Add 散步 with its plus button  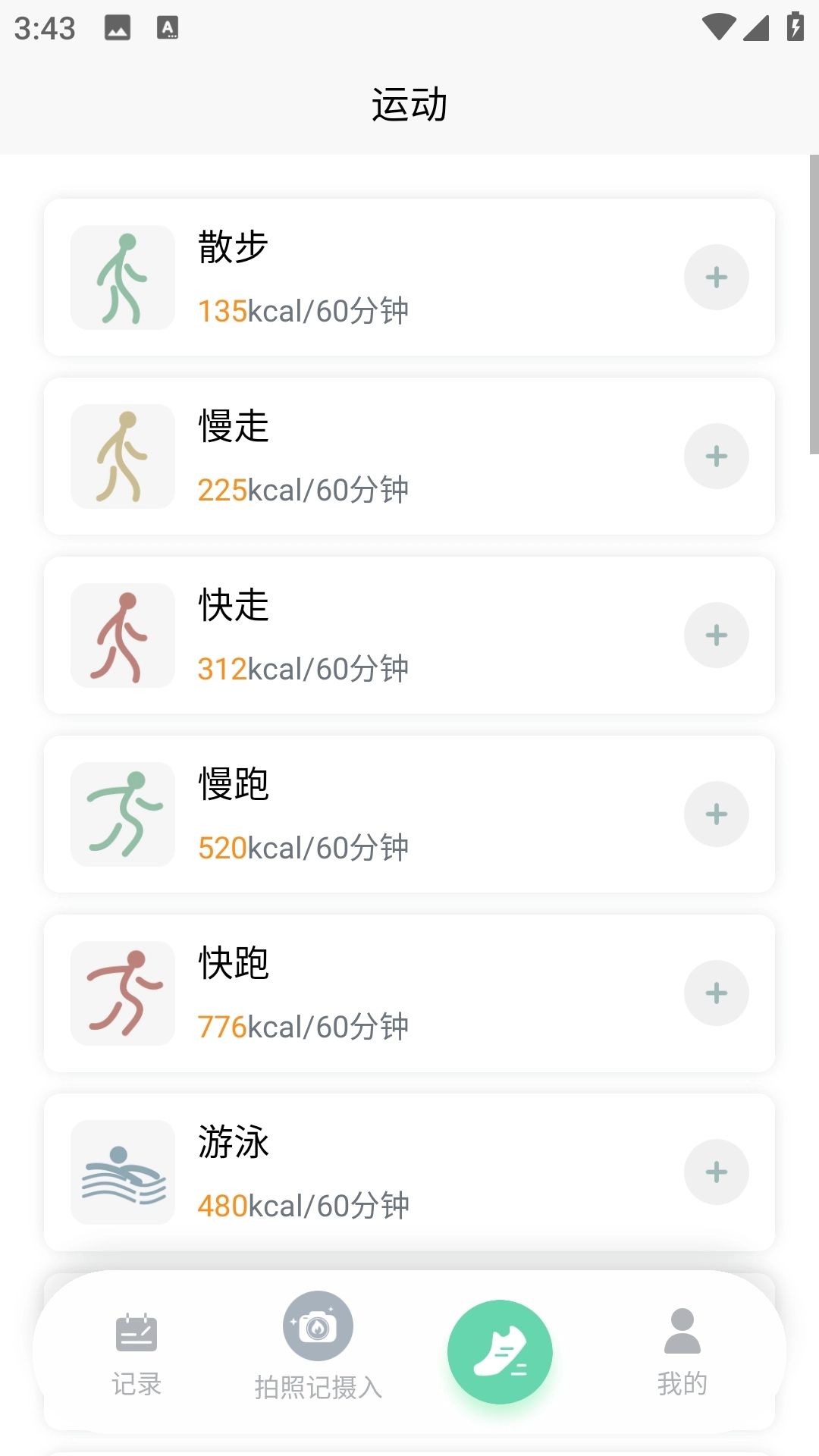(x=716, y=278)
